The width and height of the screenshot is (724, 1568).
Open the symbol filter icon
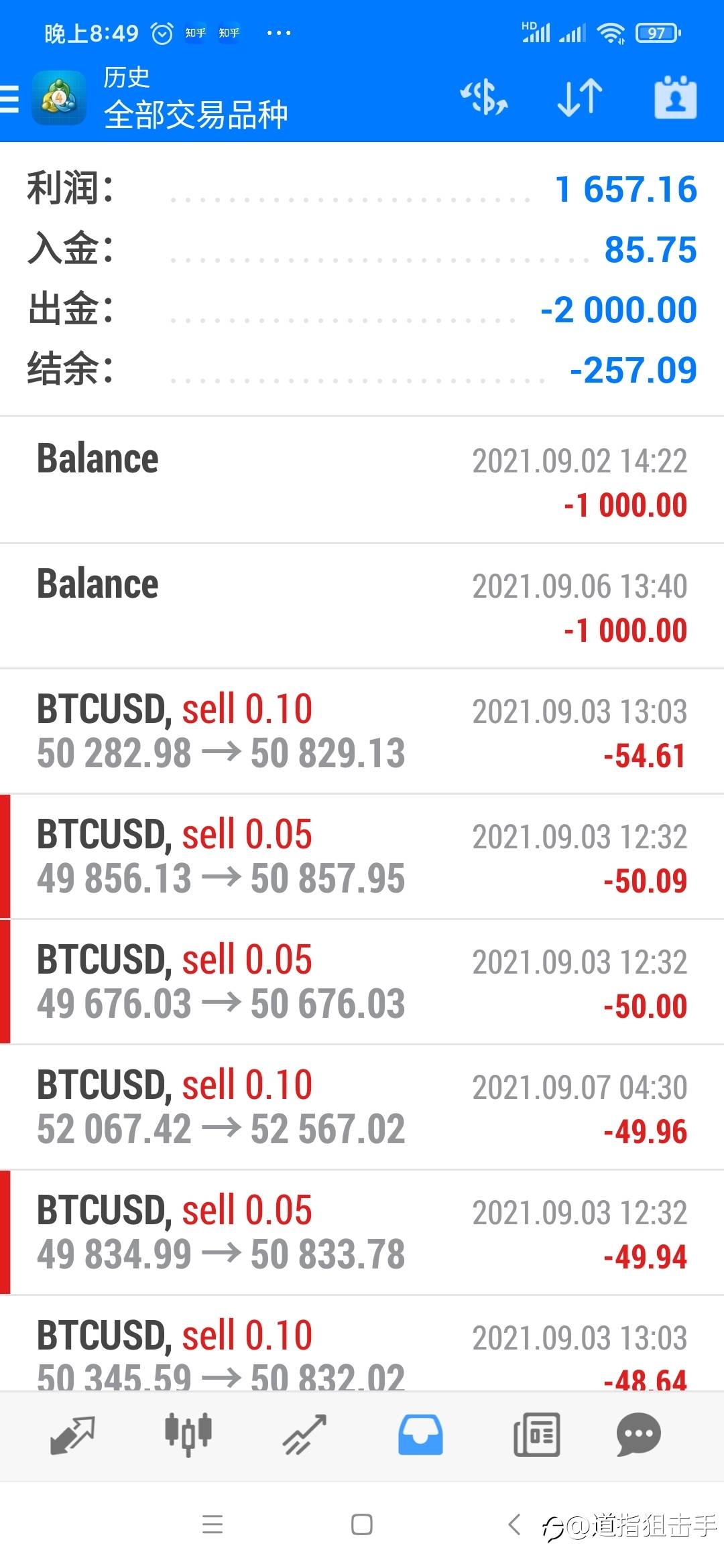point(483,99)
